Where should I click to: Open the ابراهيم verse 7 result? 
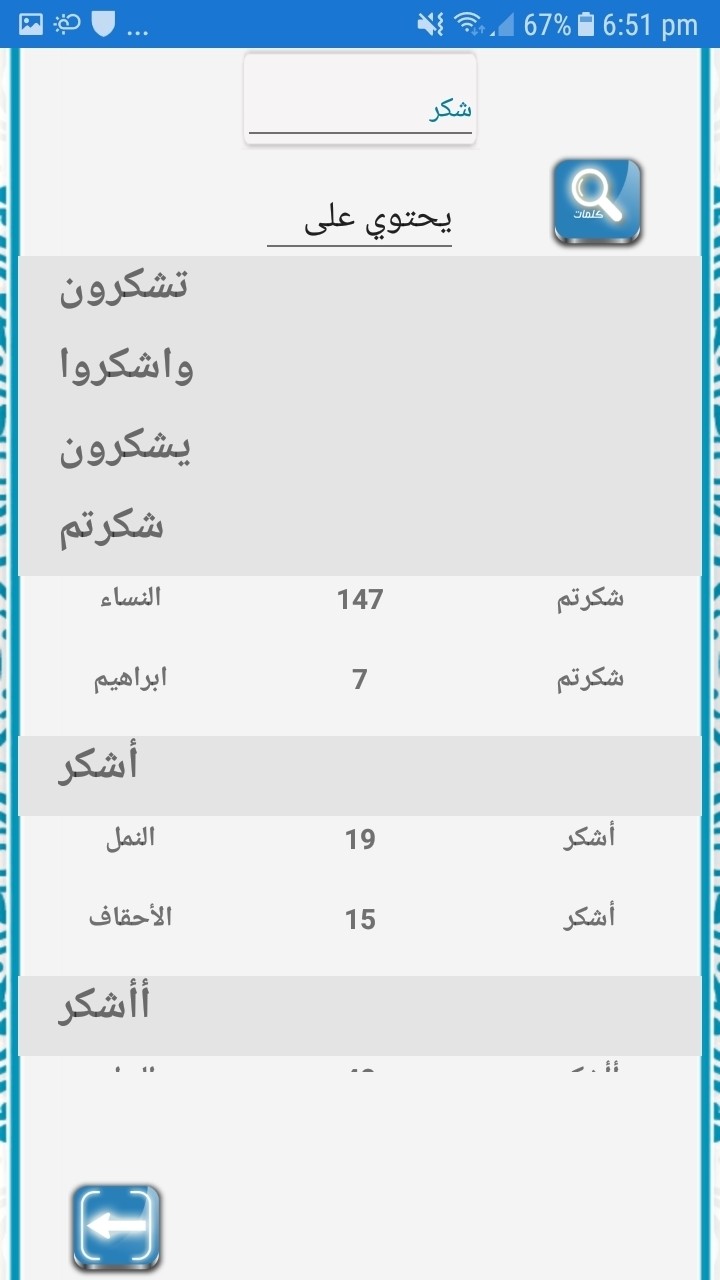pos(360,679)
